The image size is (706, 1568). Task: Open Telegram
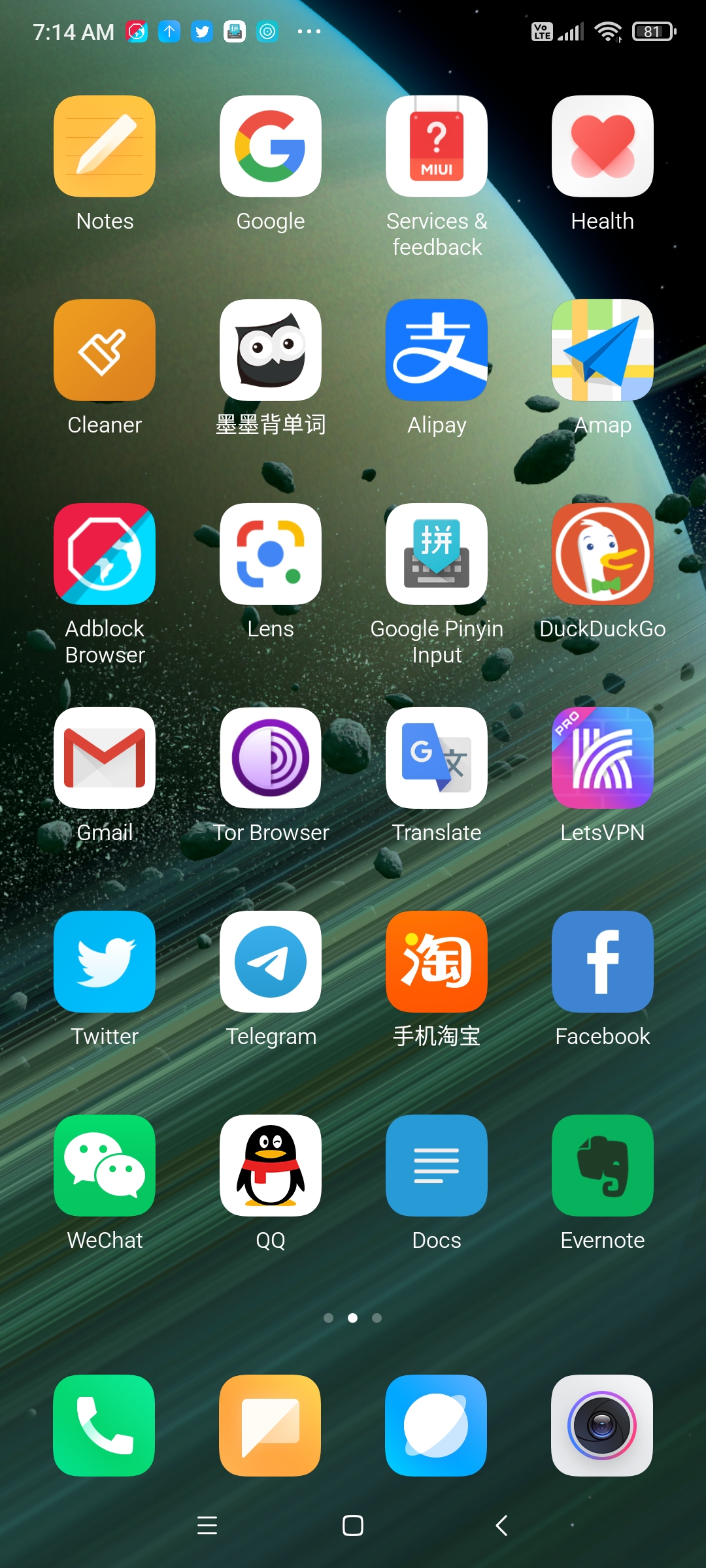point(271,962)
